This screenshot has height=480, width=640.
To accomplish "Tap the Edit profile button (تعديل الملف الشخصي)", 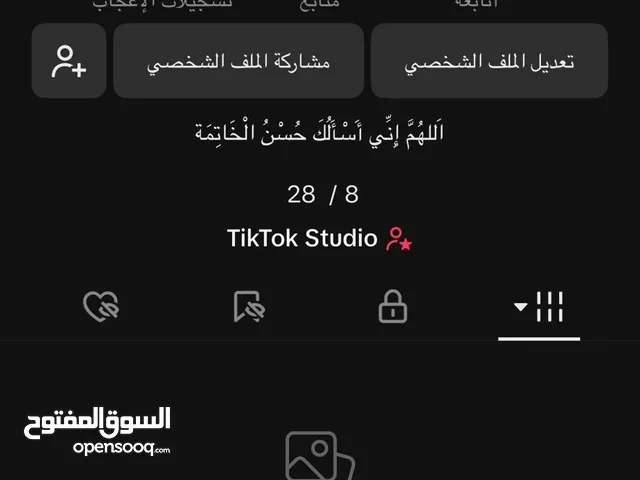I will [x=489, y=62].
